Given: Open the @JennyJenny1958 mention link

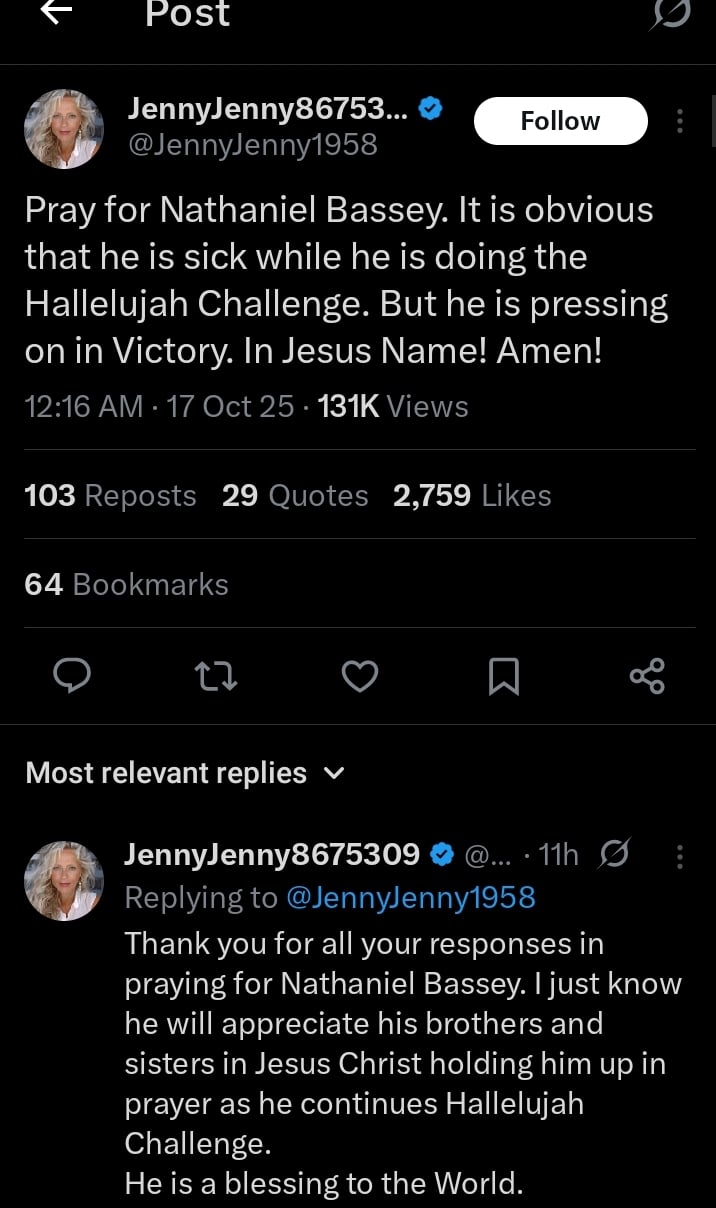Looking at the screenshot, I should coord(411,898).
